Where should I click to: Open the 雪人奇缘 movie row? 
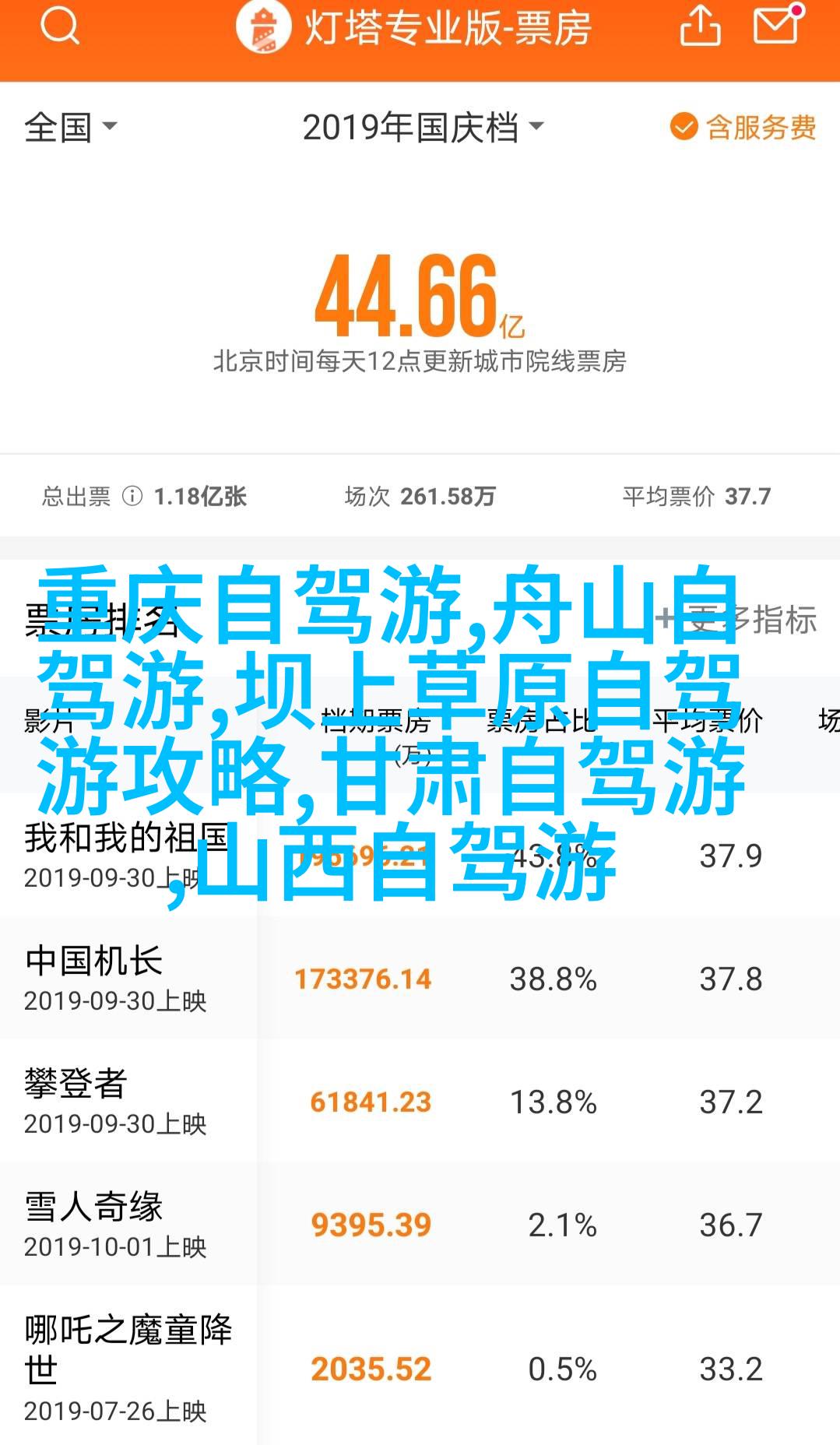point(420,1224)
